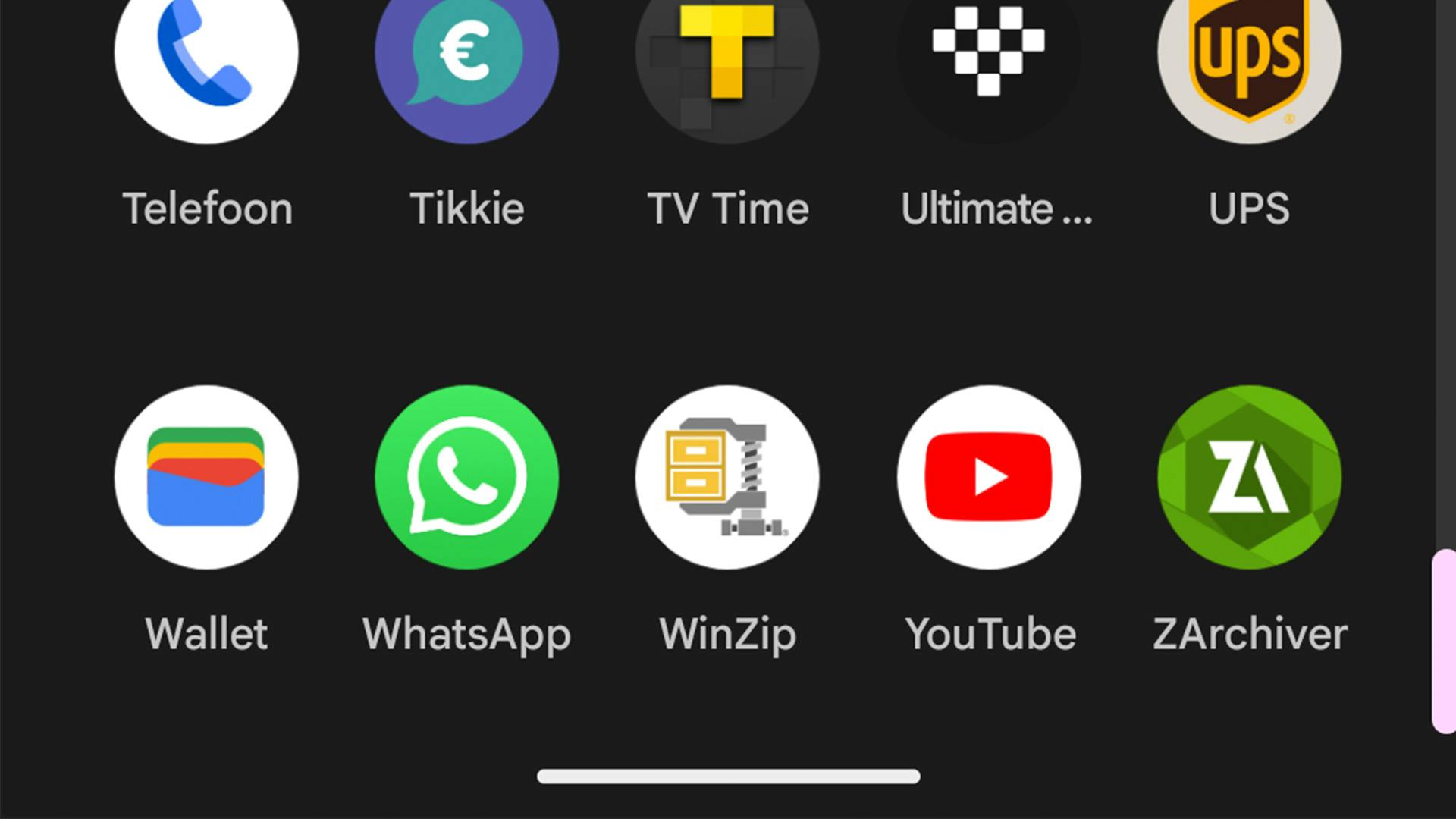1456x819 pixels.
Task: Open Google Wallet
Action: [206, 477]
